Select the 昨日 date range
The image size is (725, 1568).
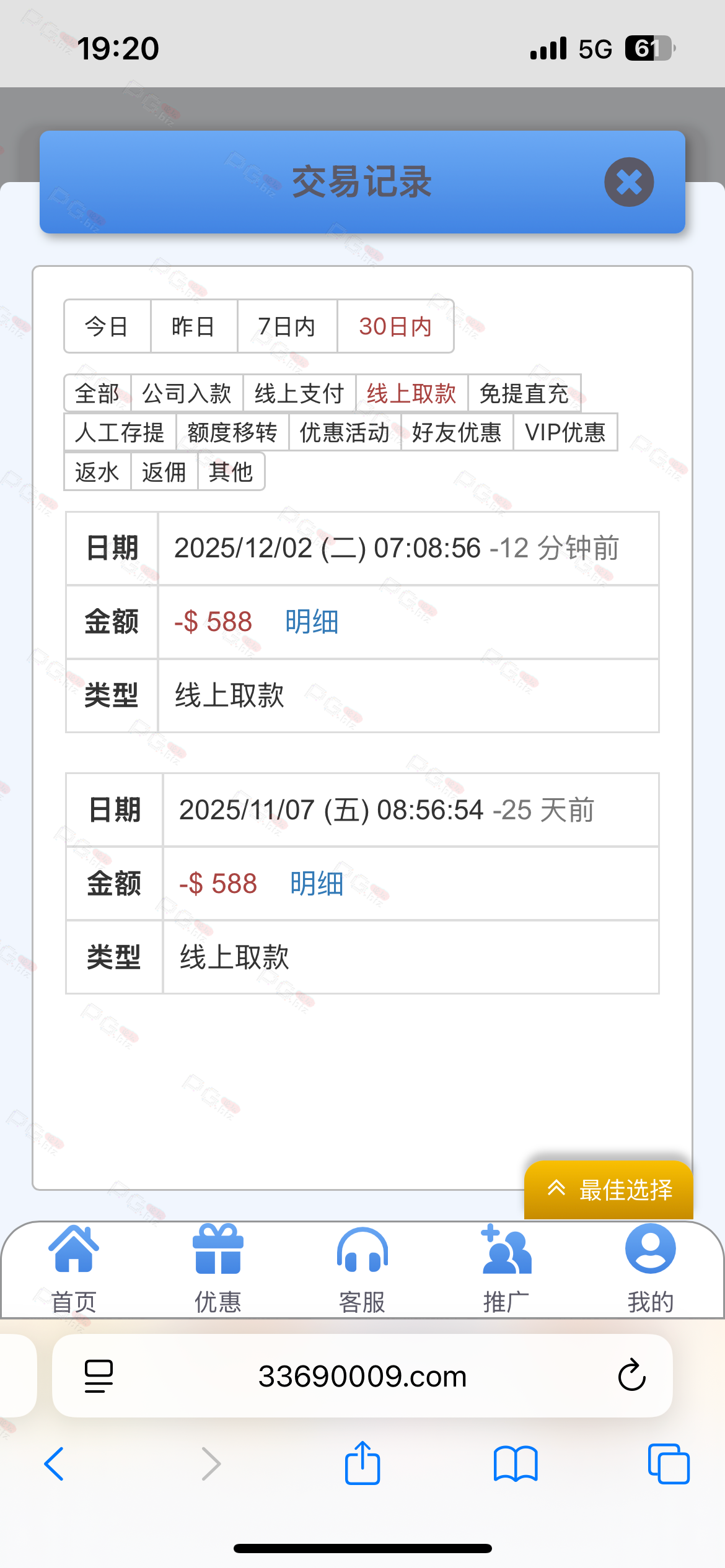[x=193, y=326]
